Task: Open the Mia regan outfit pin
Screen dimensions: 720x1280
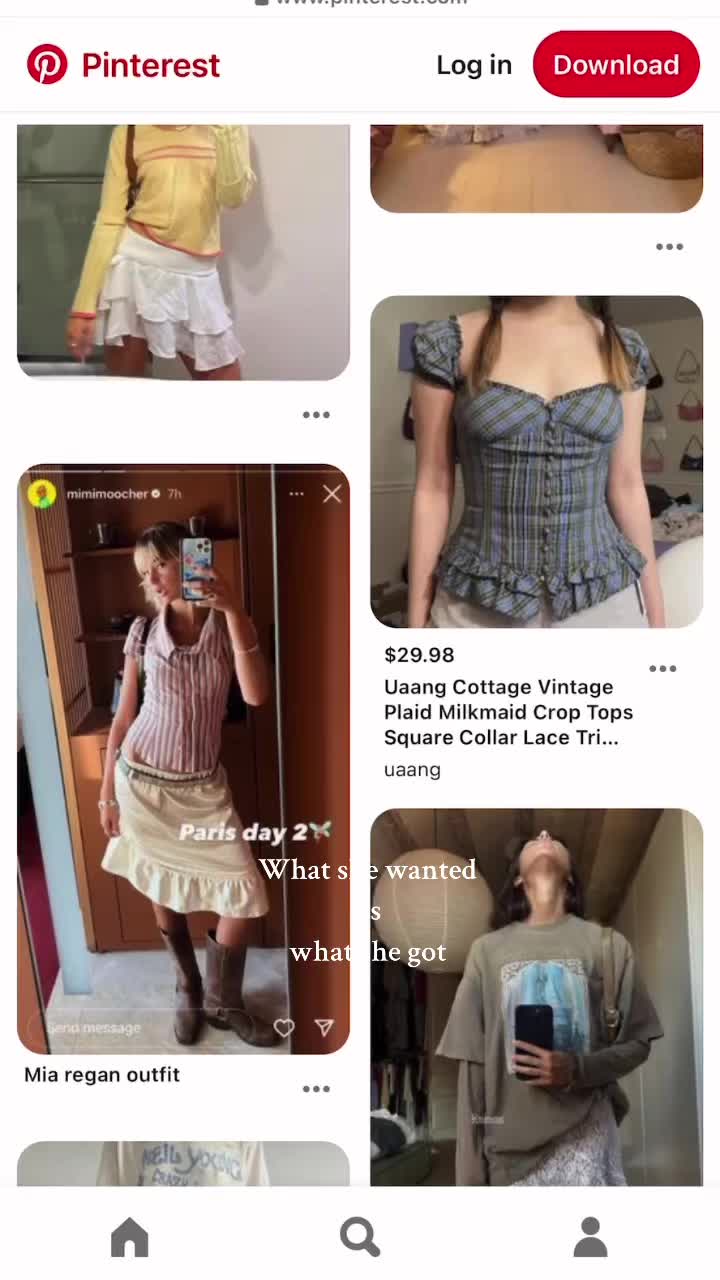Action: (x=183, y=758)
